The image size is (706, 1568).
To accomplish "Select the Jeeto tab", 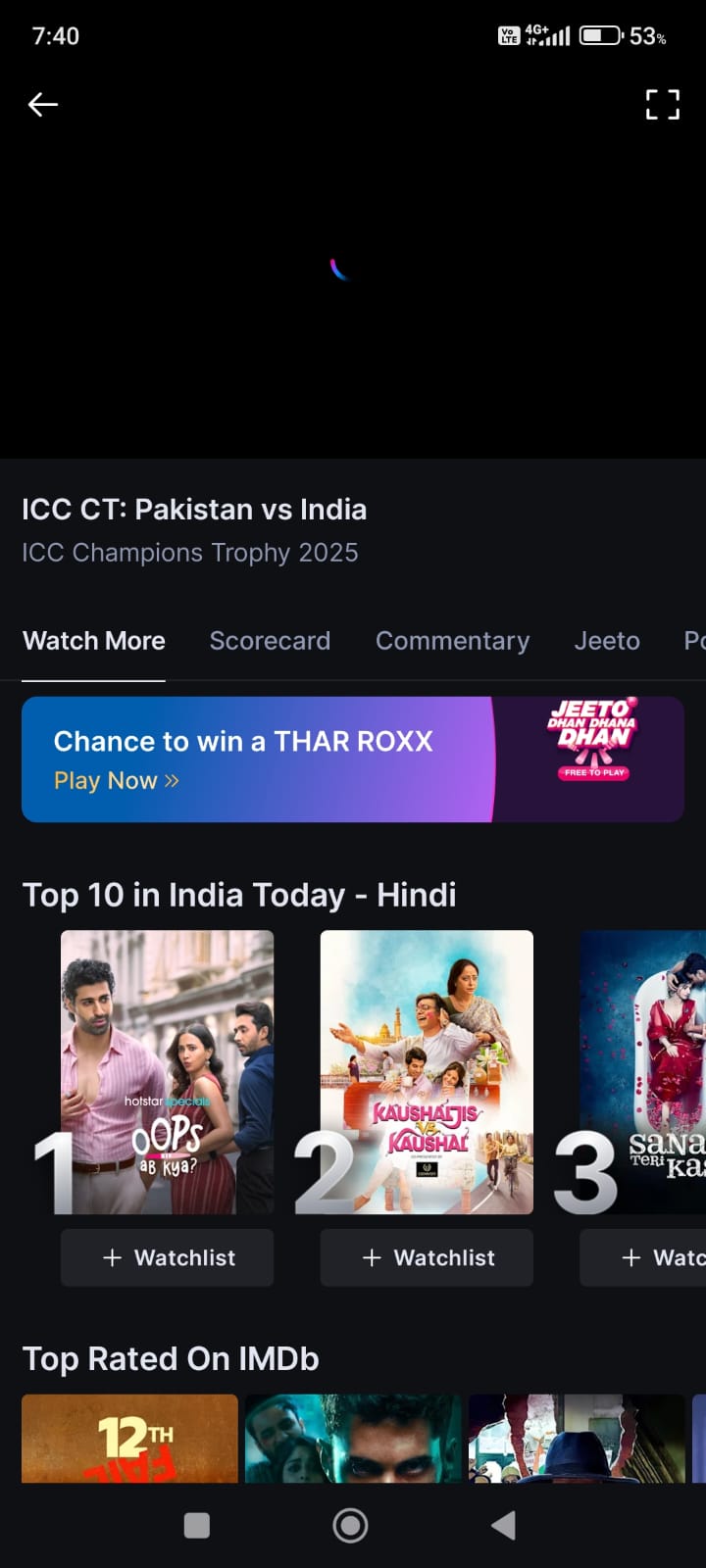I will (x=606, y=641).
